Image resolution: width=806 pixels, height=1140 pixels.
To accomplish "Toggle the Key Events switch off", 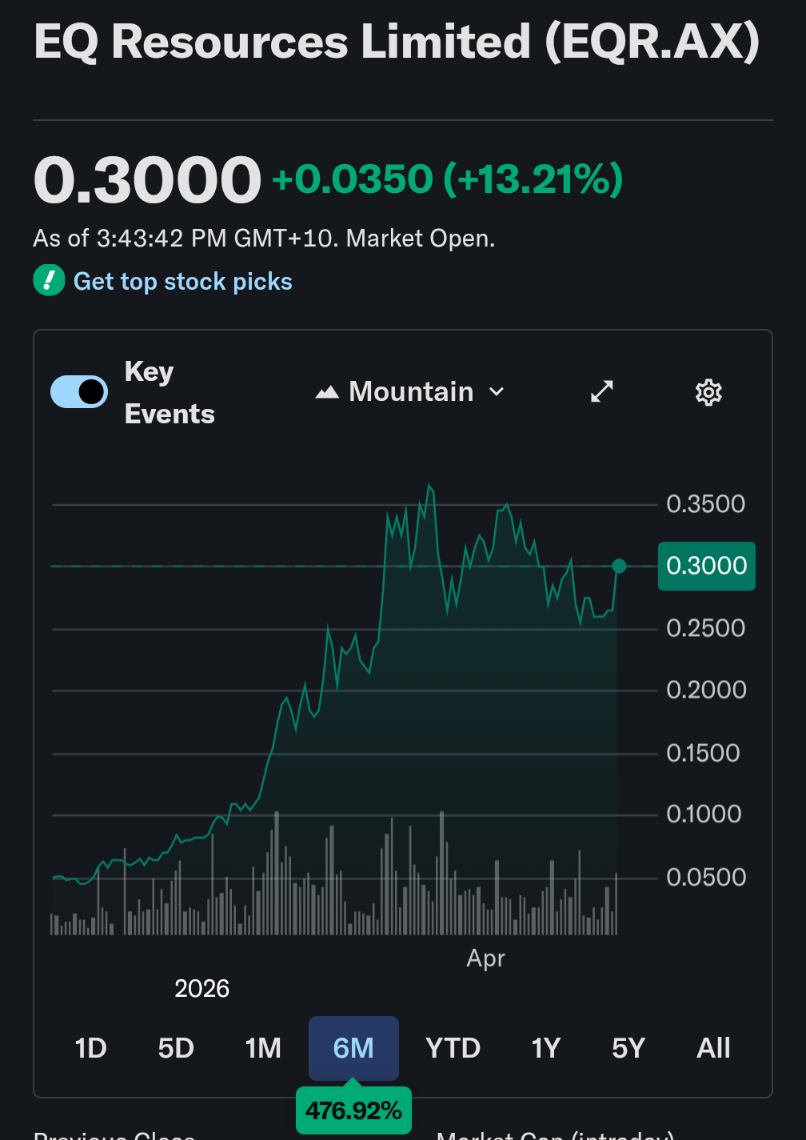I will [x=79, y=392].
